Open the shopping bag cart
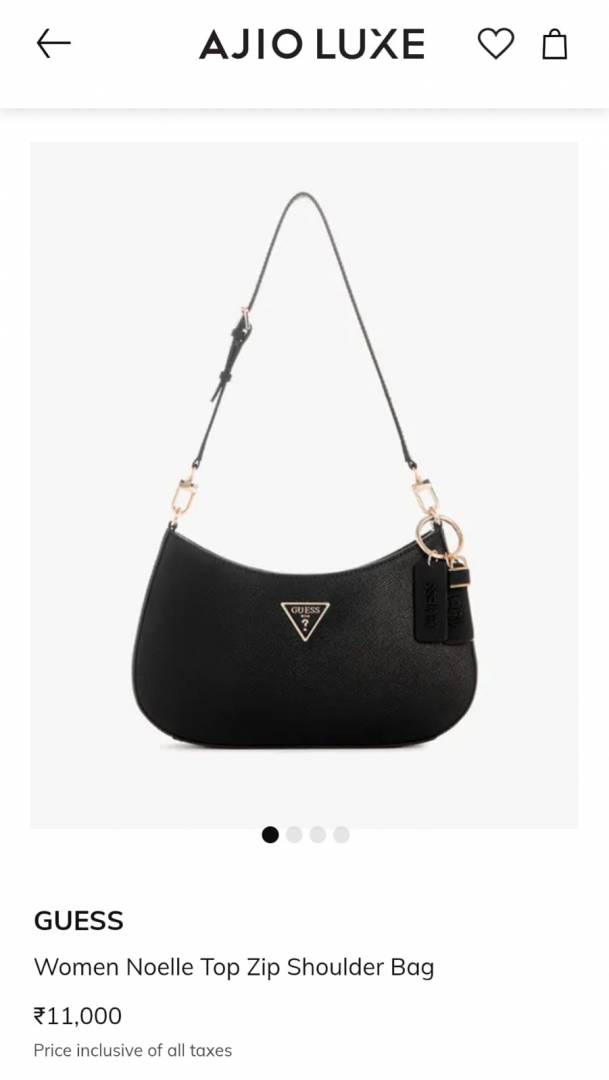 555,44
